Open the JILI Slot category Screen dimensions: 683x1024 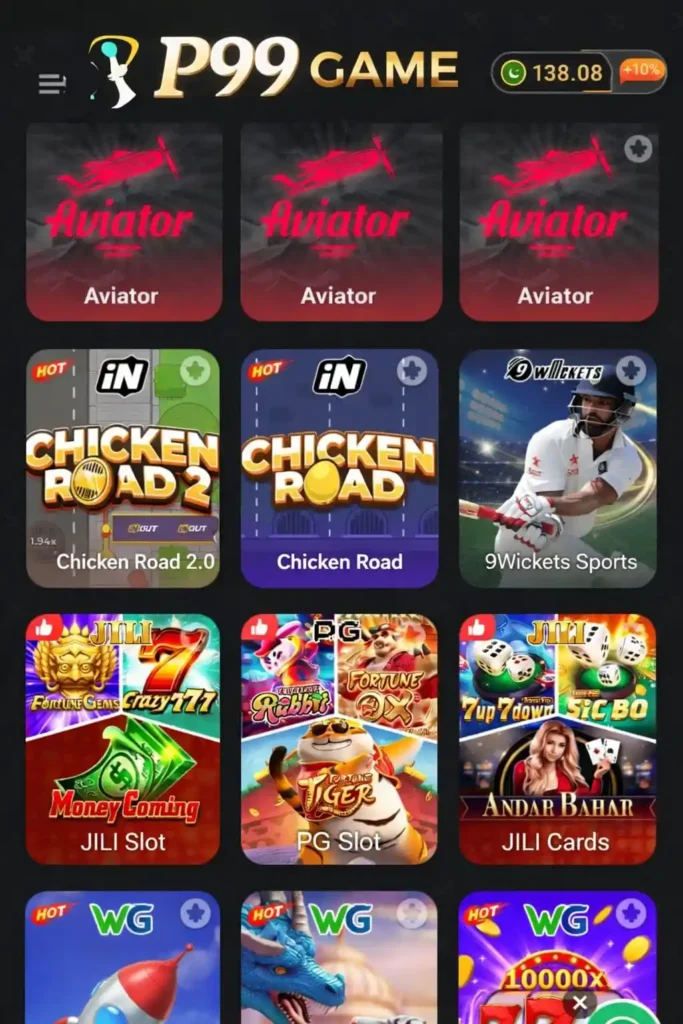point(123,740)
